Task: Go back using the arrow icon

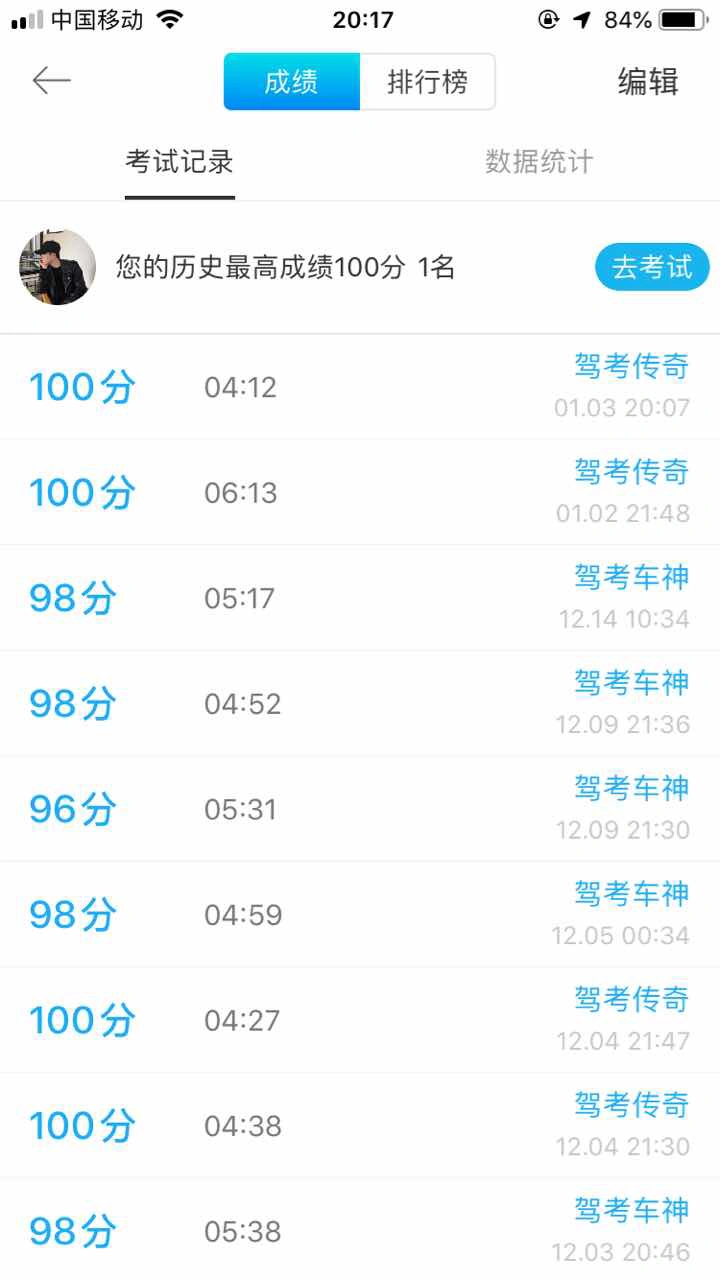Action: [x=51, y=81]
